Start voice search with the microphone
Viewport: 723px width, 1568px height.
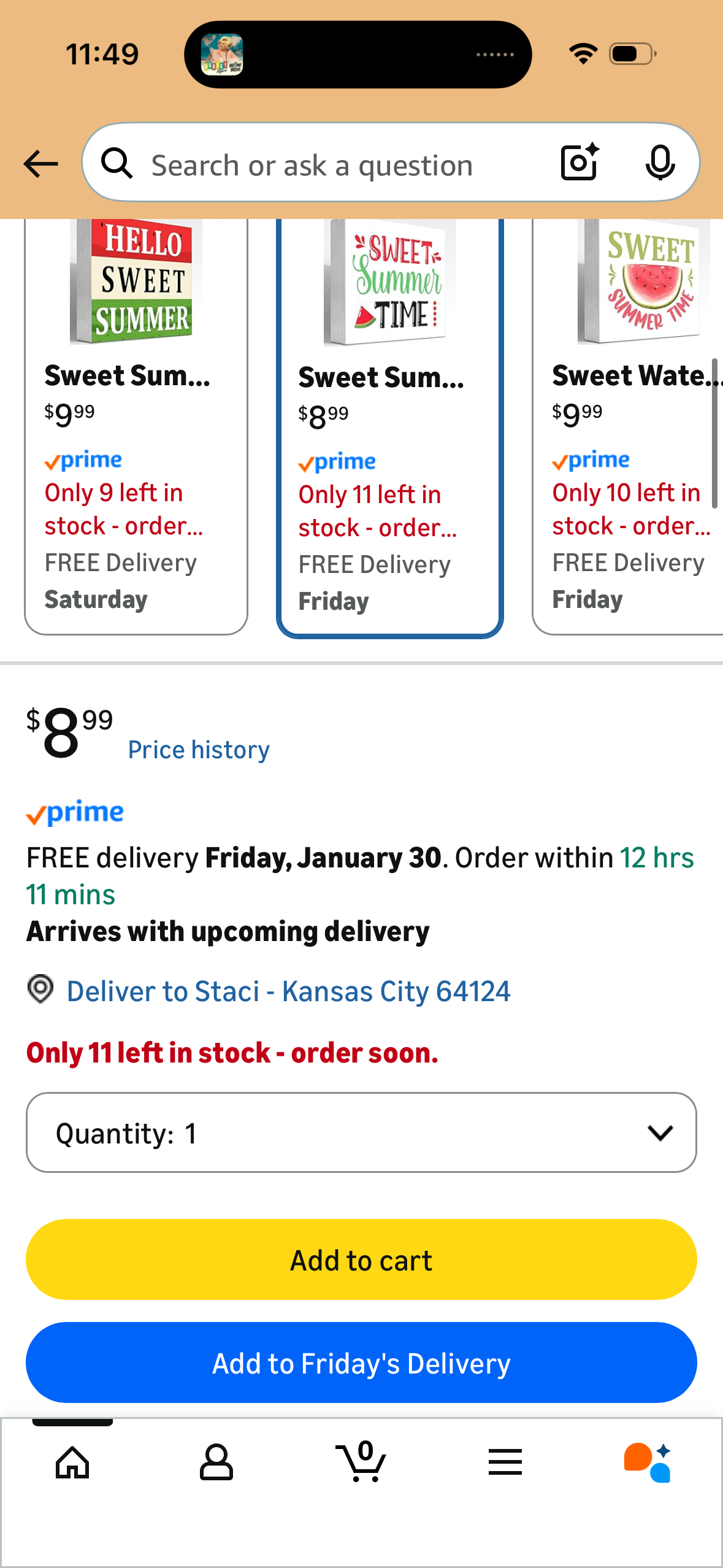pyautogui.click(x=660, y=163)
